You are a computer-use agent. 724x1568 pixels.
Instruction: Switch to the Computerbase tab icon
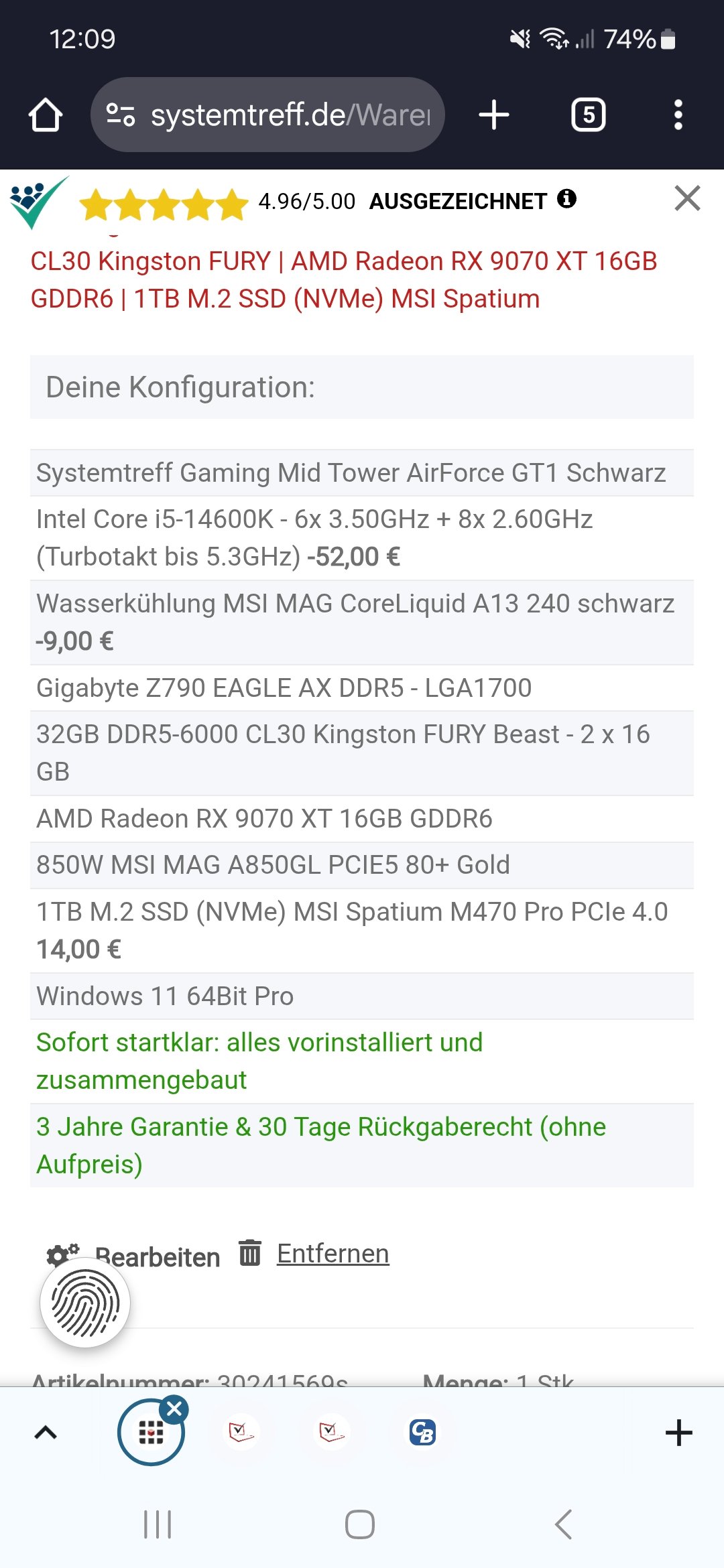pyautogui.click(x=422, y=1433)
